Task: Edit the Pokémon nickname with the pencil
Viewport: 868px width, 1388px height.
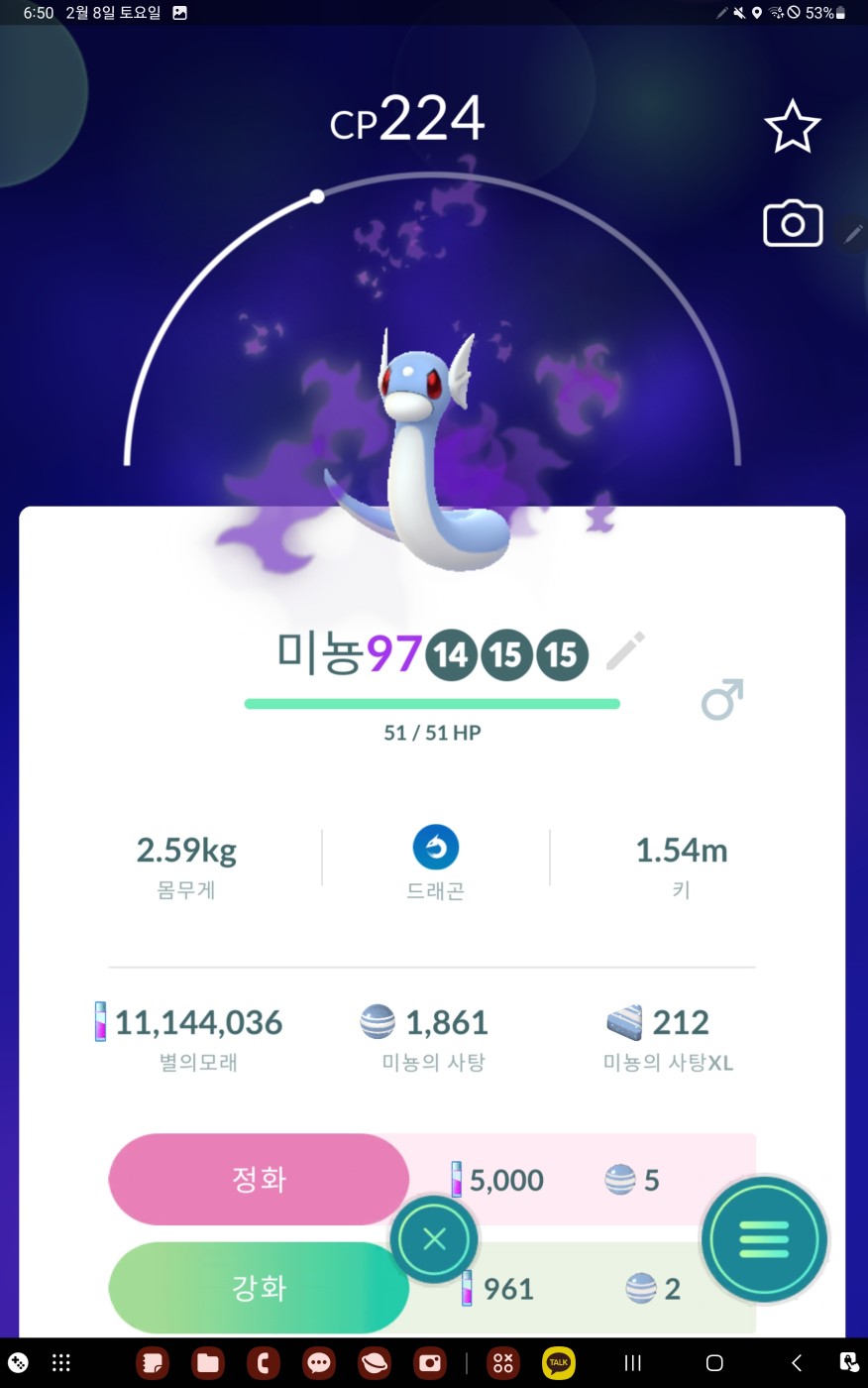Action: (x=625, y=651)
